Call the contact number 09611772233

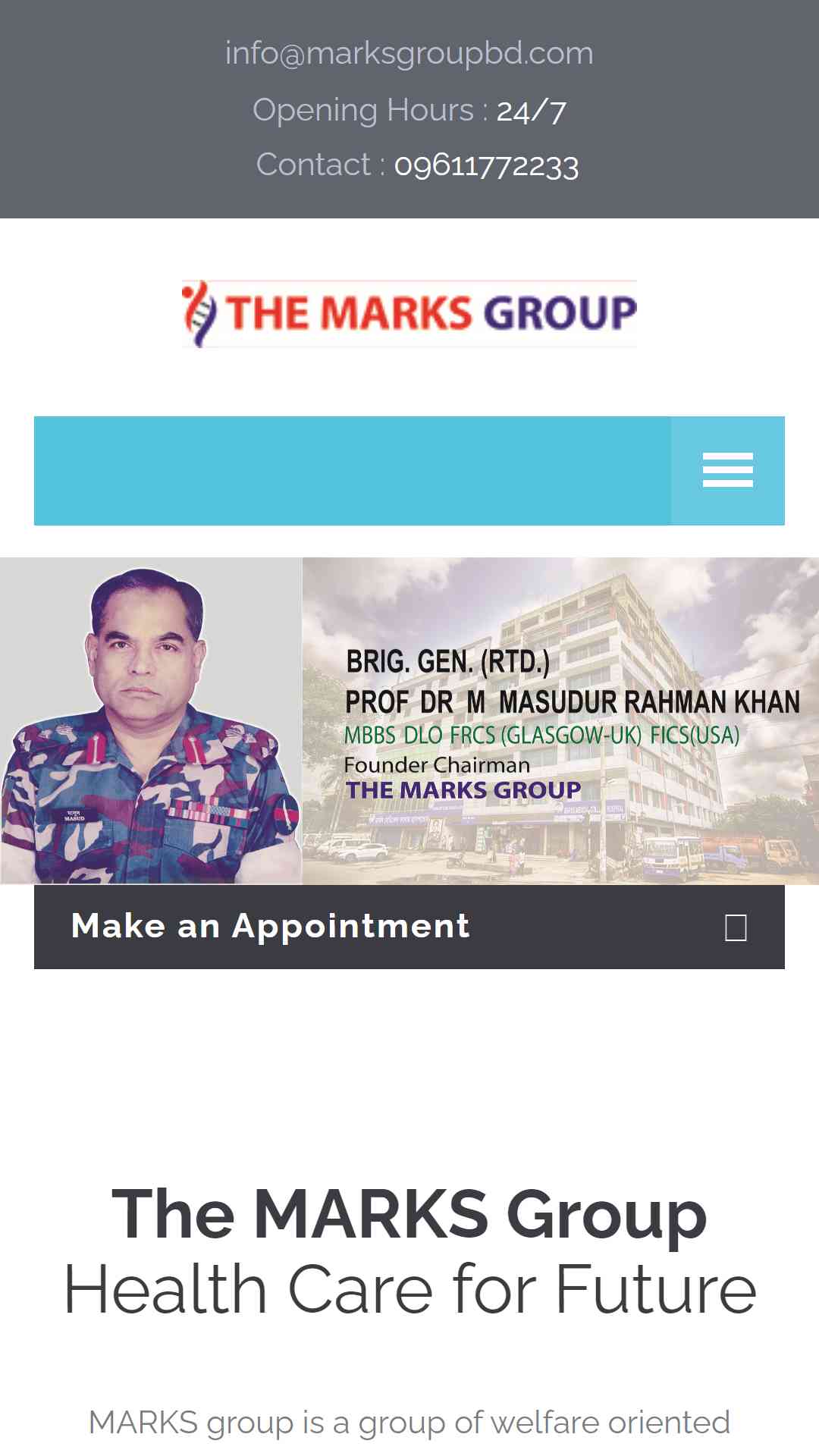pyautogui.click(x=486, y=165)
